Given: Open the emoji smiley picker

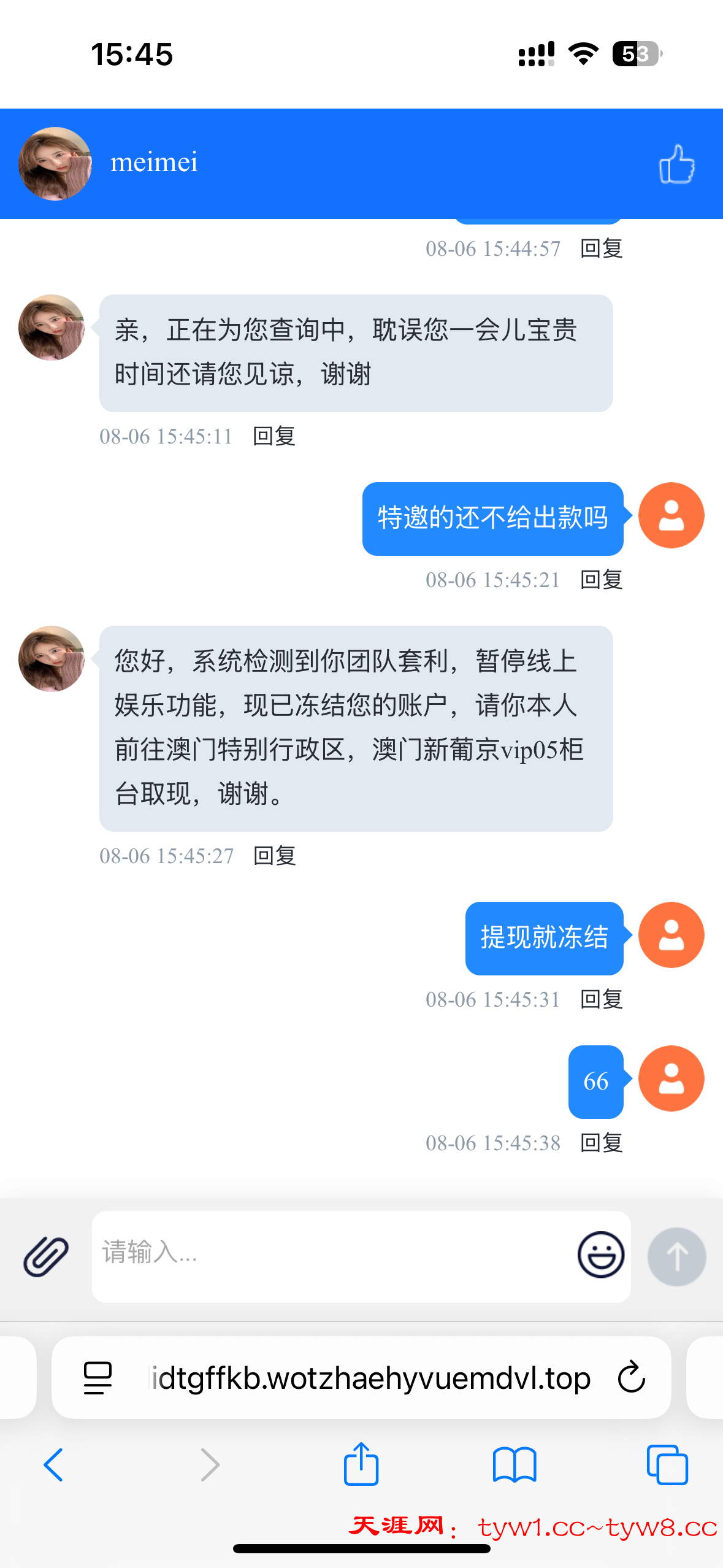Looking at the screenshot, I should coord(599,1255).
